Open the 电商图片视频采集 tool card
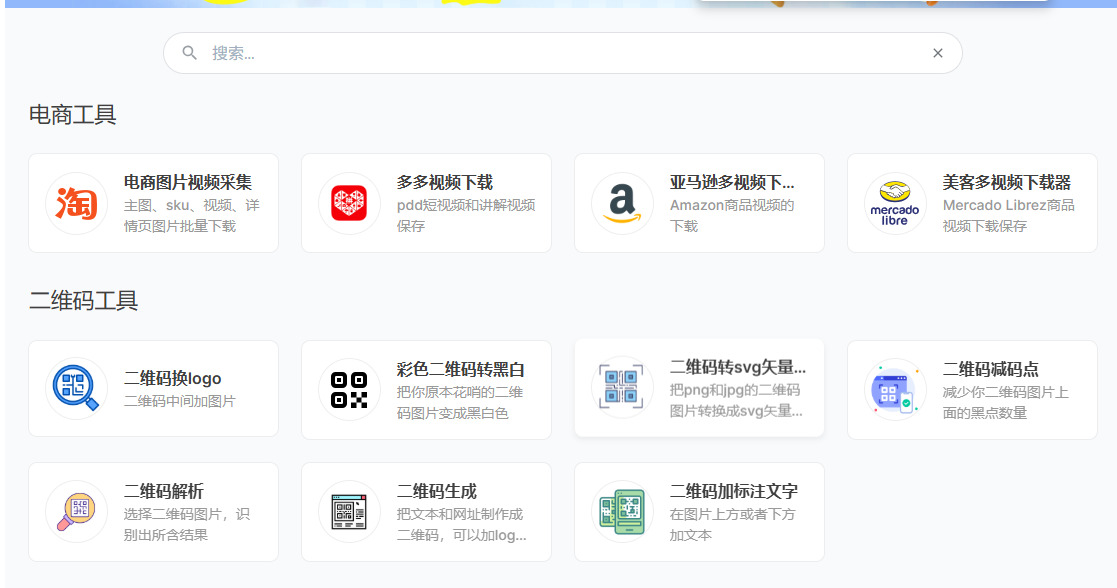The width and height of the screenshot is (1117, 588). [x=153, y=203]
